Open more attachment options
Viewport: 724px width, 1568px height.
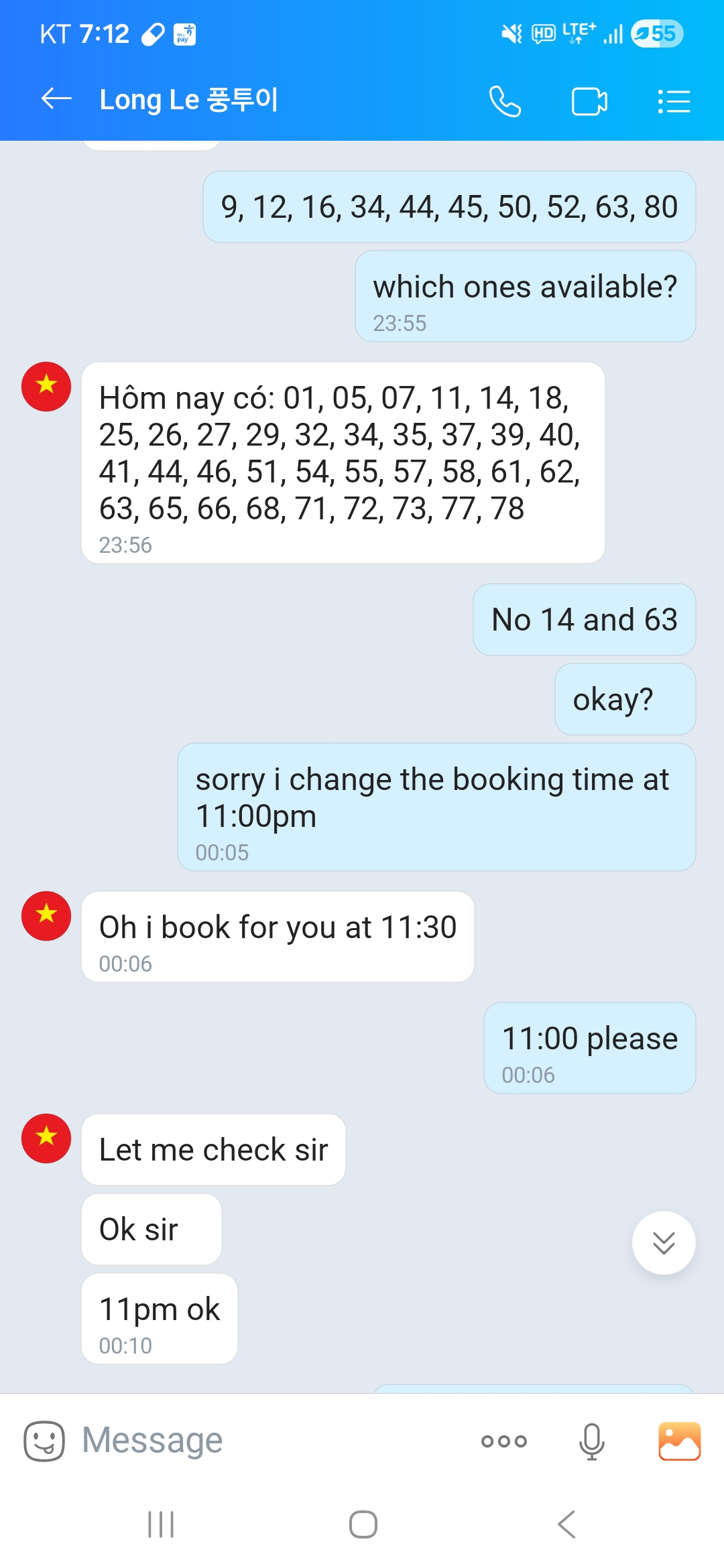point(504,1441)
